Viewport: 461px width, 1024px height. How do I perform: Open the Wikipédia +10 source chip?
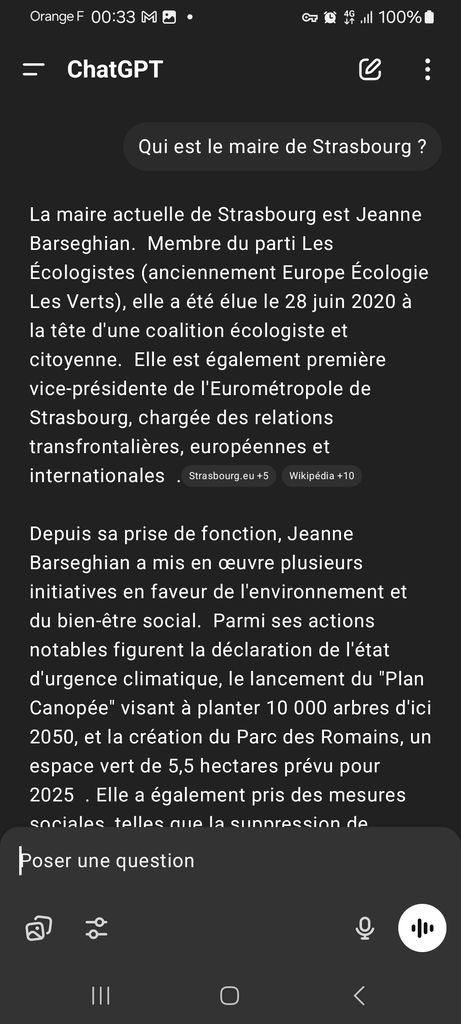(321, 476)
